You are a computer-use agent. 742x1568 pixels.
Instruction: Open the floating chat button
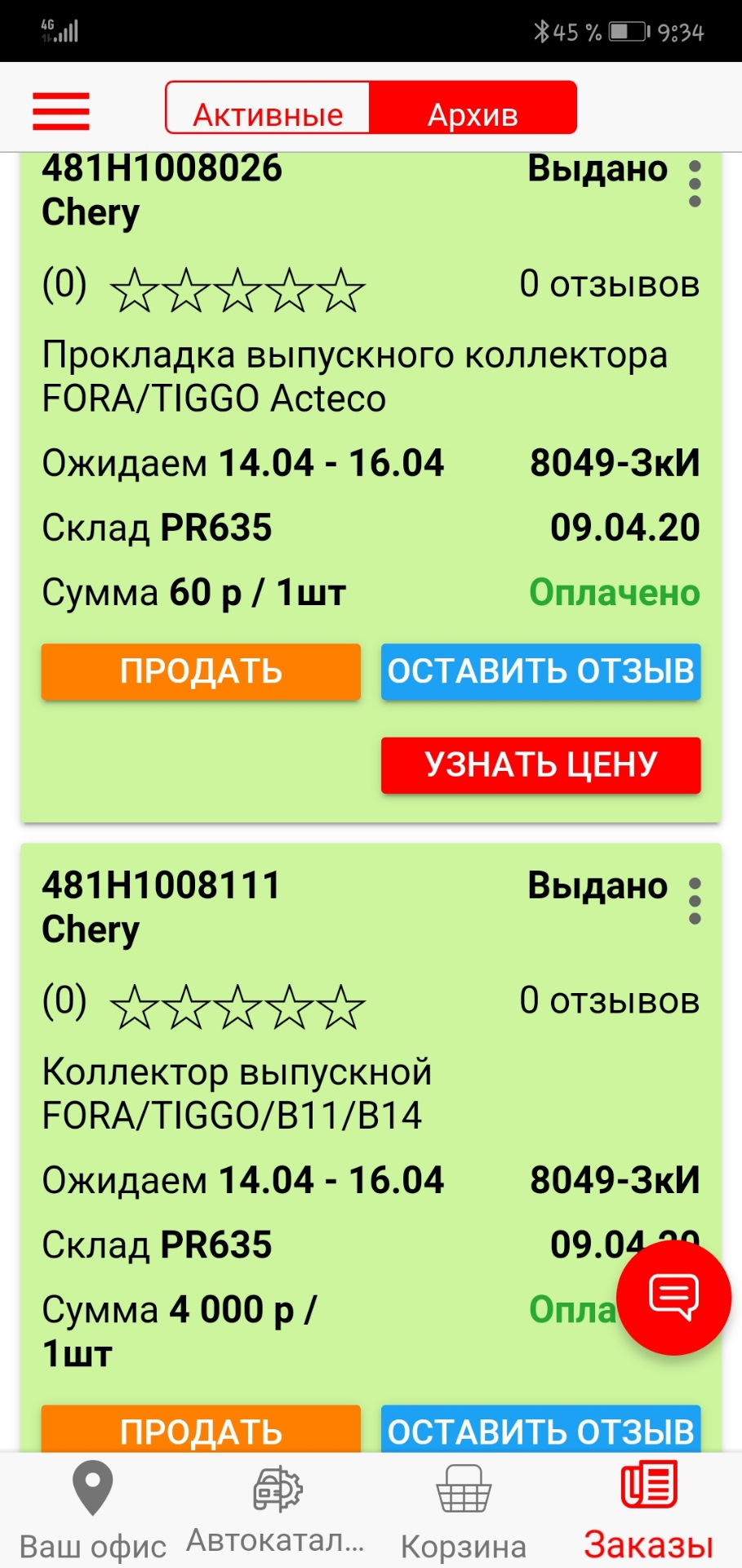click(673, 1297)
